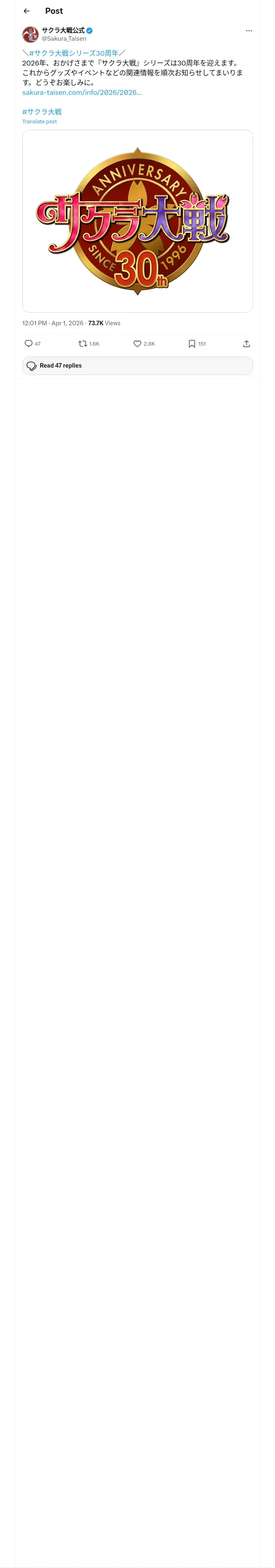Go back using the arrow
The width and height of the screenshot is (275, 1568).
click(27, 11)
